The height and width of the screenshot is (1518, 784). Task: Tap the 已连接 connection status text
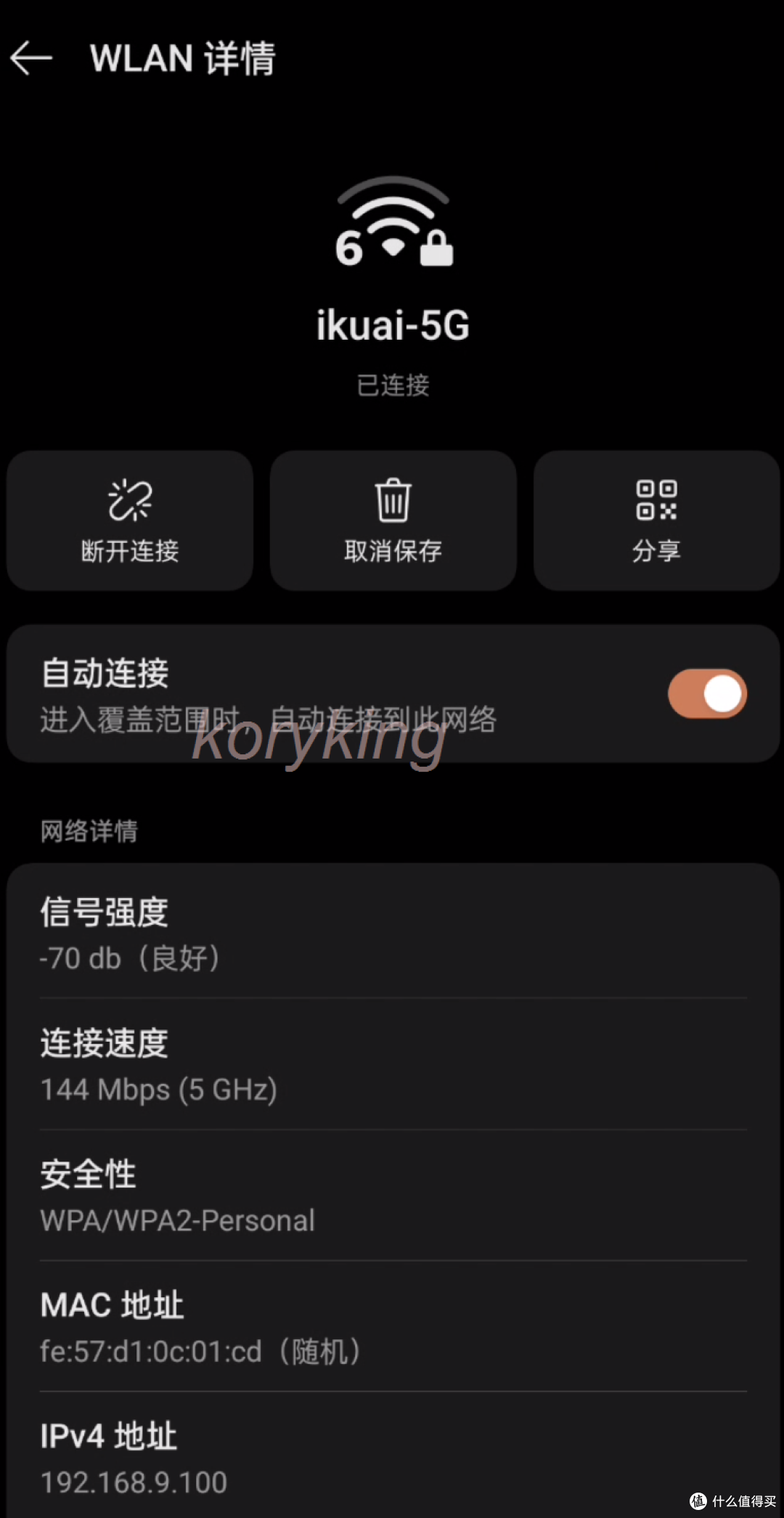(392, 385)
